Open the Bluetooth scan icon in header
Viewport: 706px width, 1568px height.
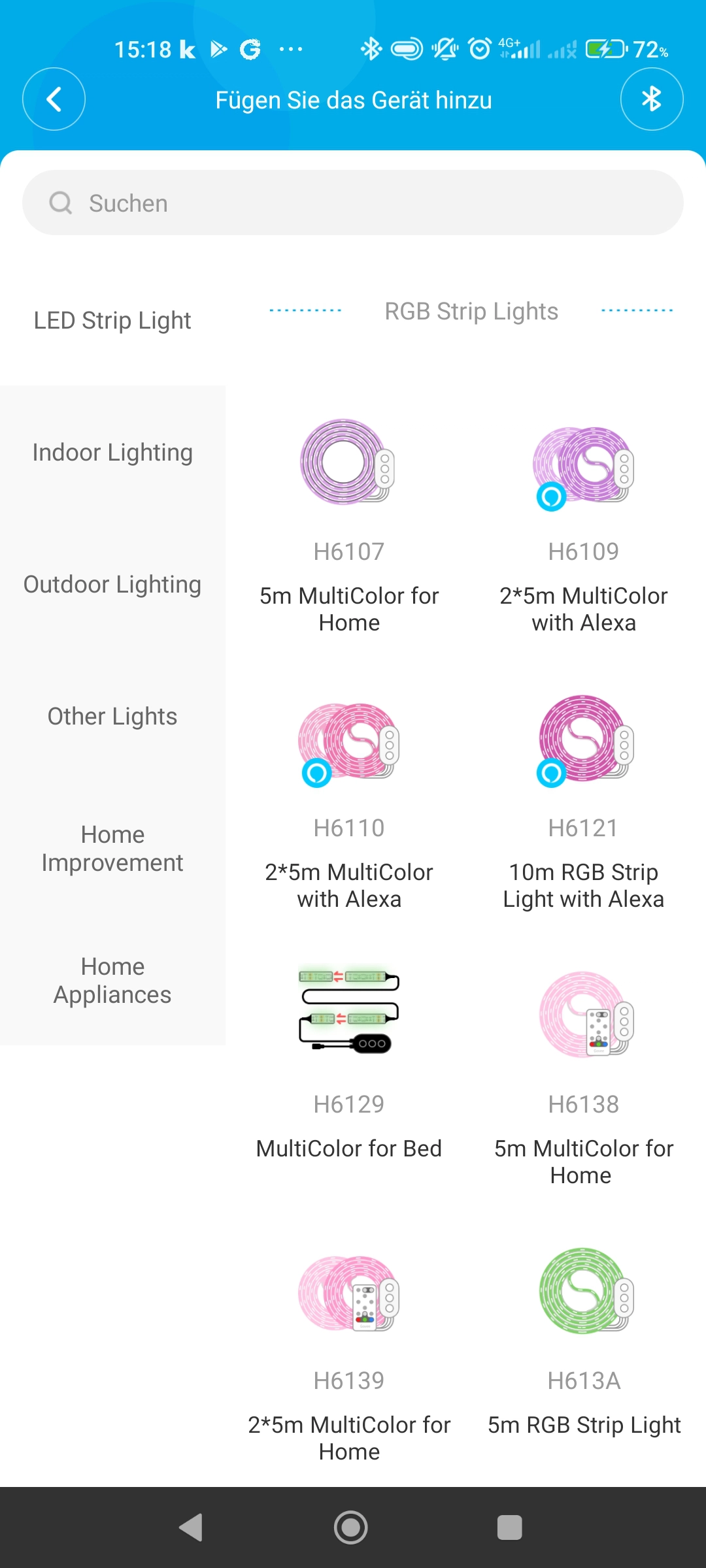point(651,99)
